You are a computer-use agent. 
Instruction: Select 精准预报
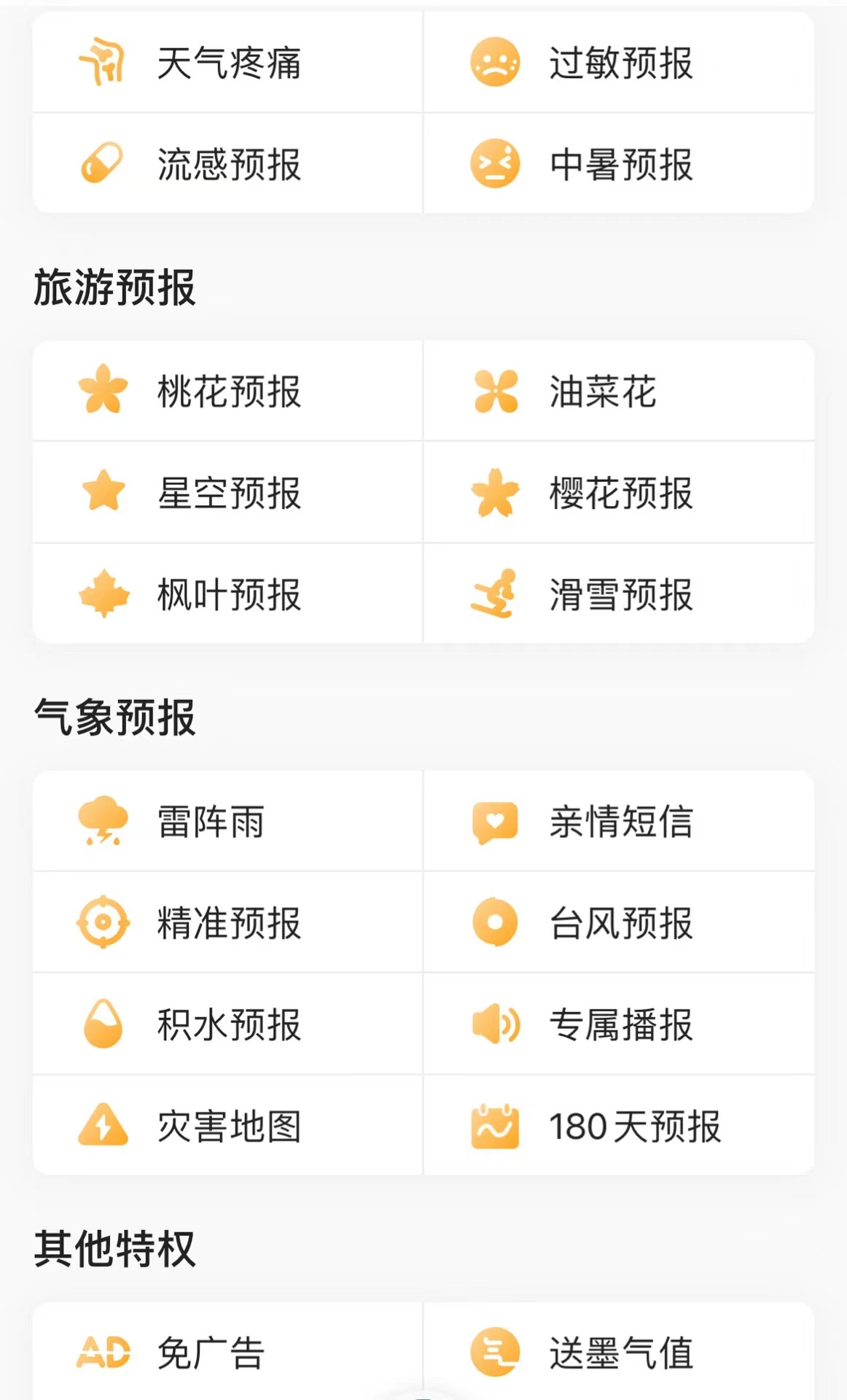click(227, 923)
